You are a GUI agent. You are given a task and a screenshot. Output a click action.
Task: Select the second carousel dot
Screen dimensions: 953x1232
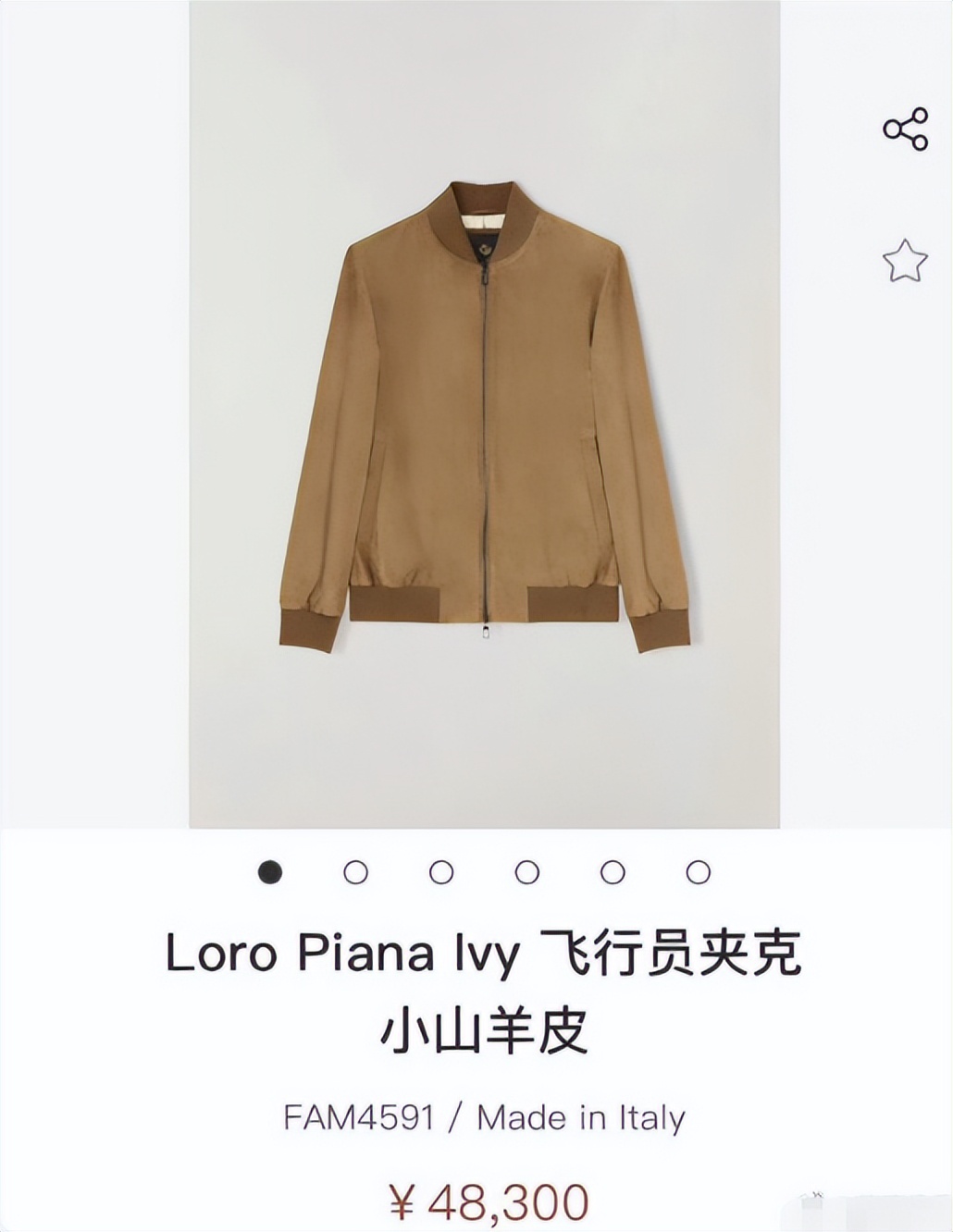click(354, 870)
